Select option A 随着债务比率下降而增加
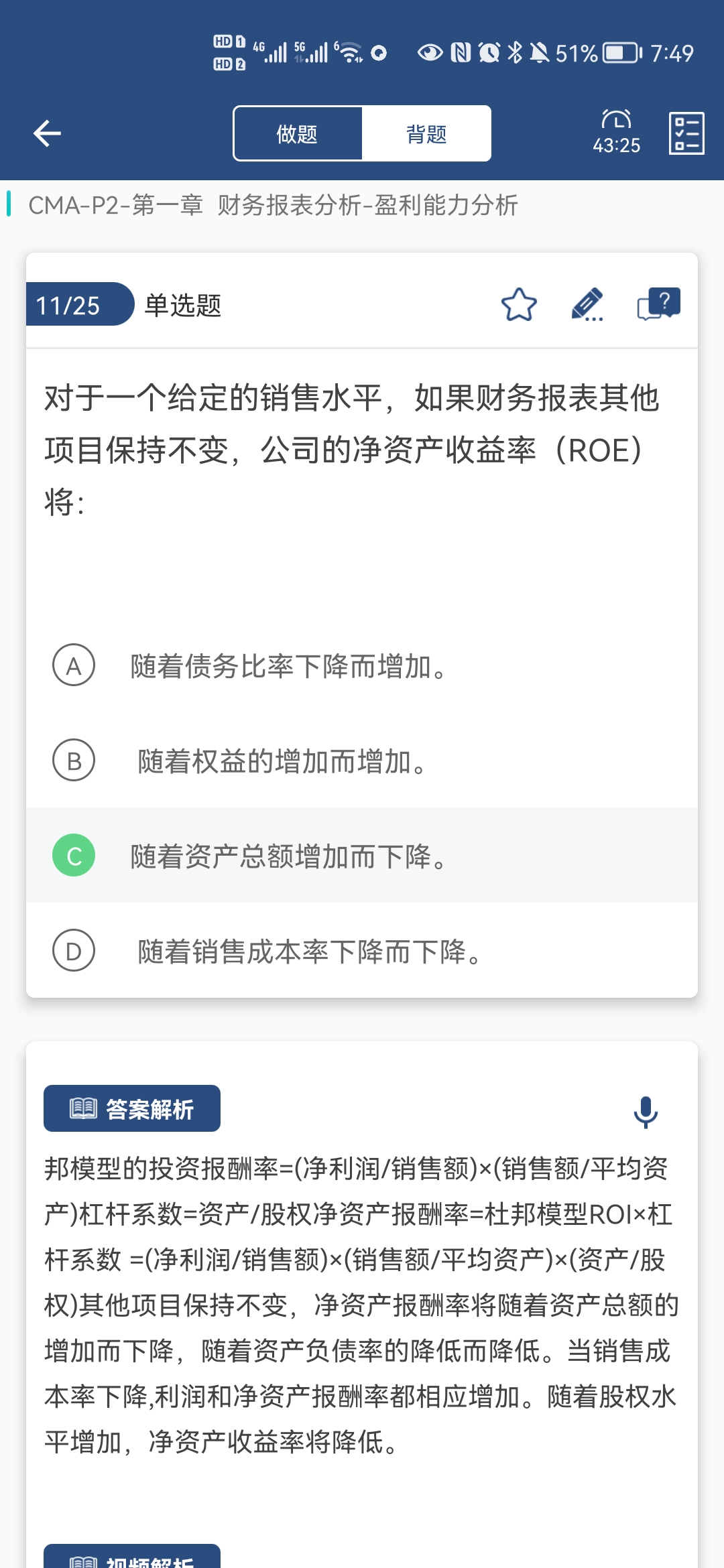Screen dimensions: 724x1568 coord(362,665)
